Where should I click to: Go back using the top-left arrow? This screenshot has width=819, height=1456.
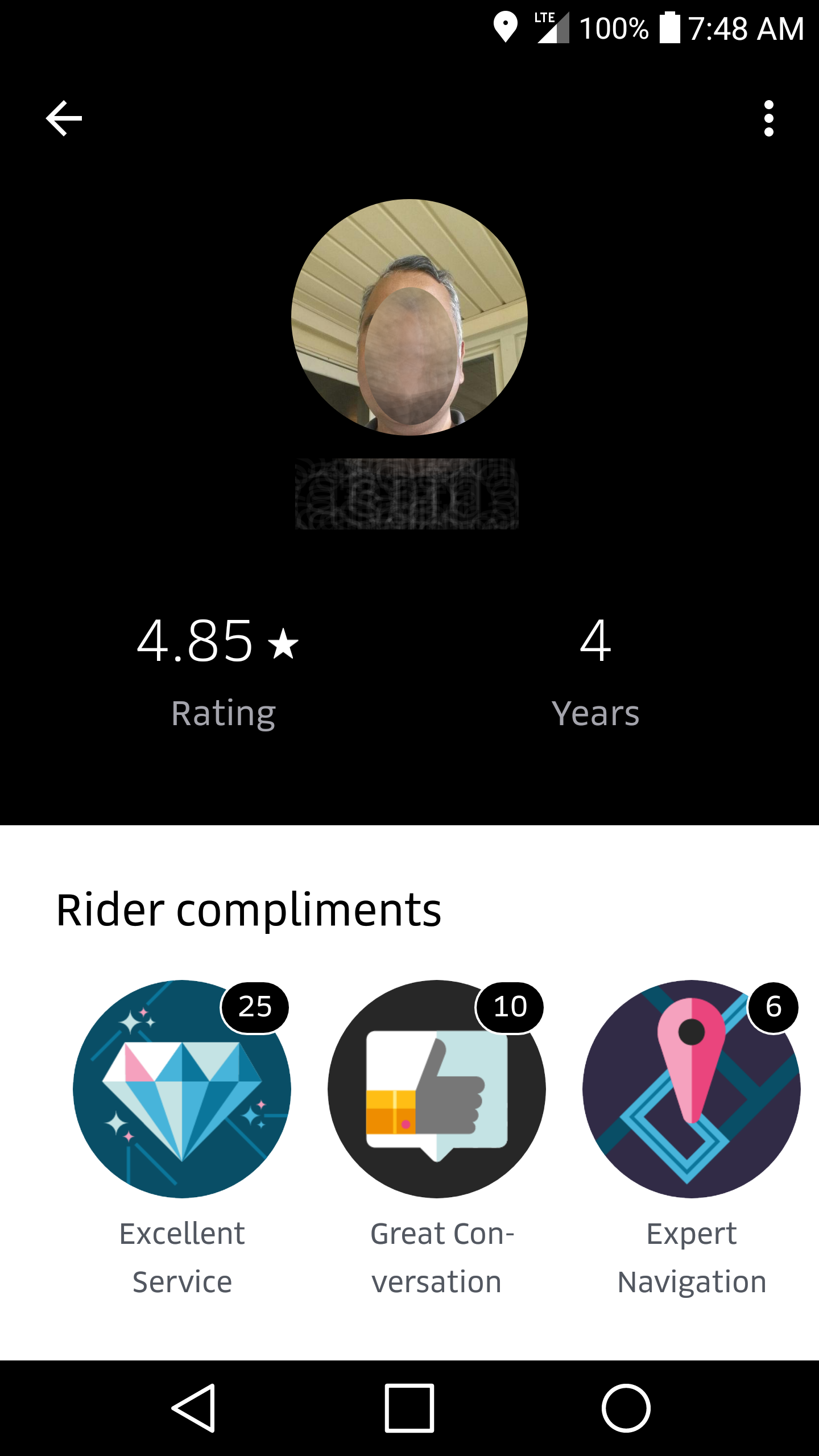64,118
